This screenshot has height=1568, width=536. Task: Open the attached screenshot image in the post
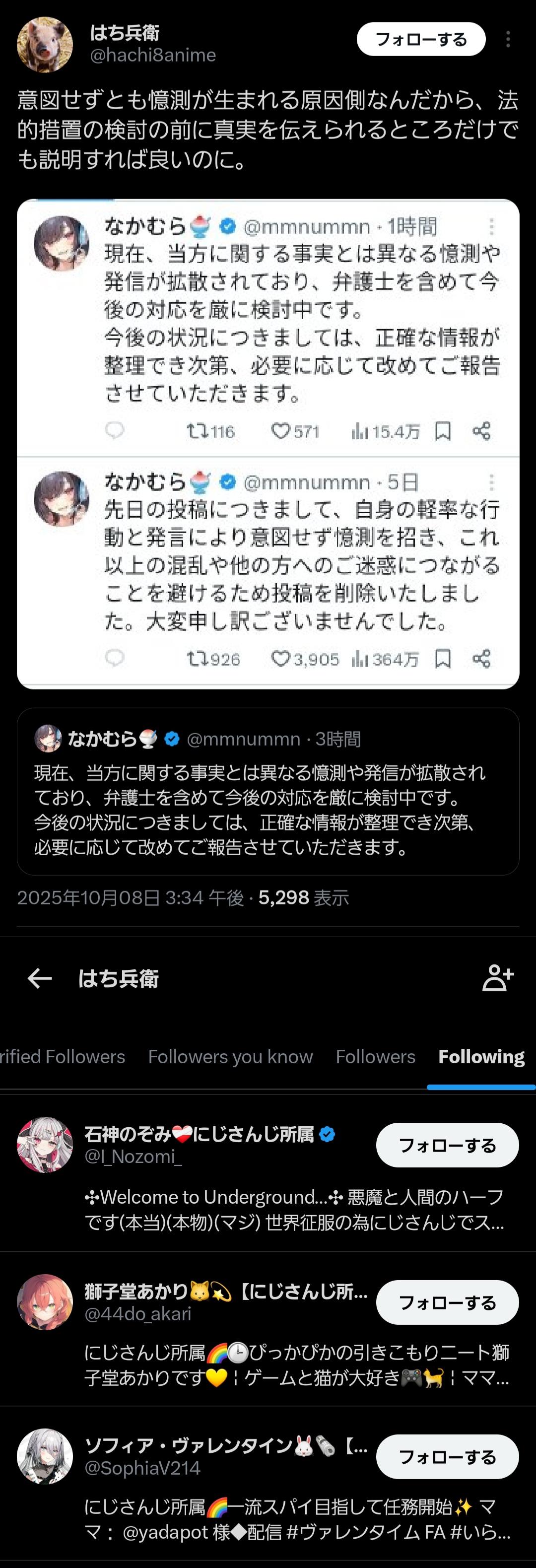tap(268, 444)
